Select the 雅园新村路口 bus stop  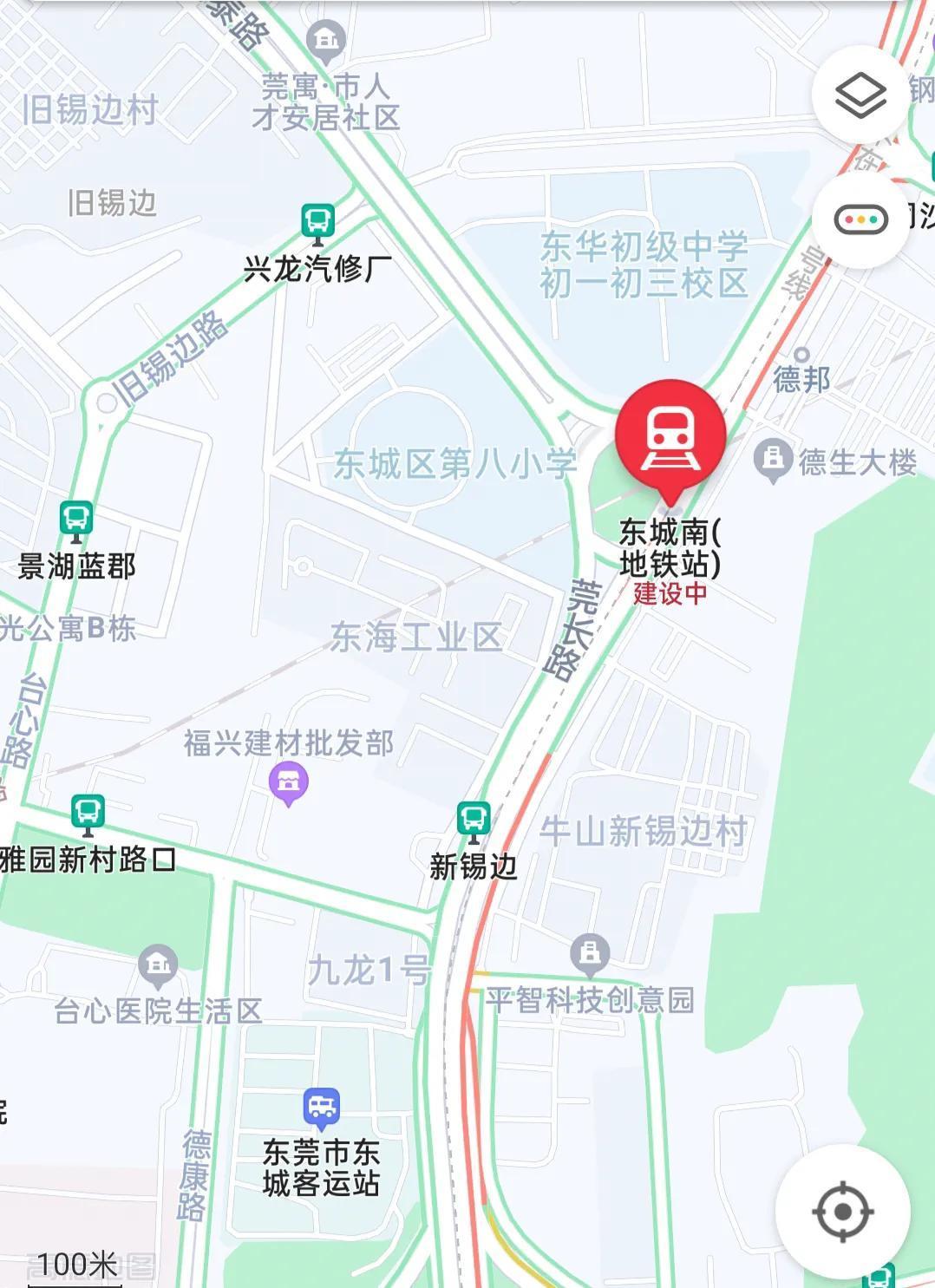88,814
